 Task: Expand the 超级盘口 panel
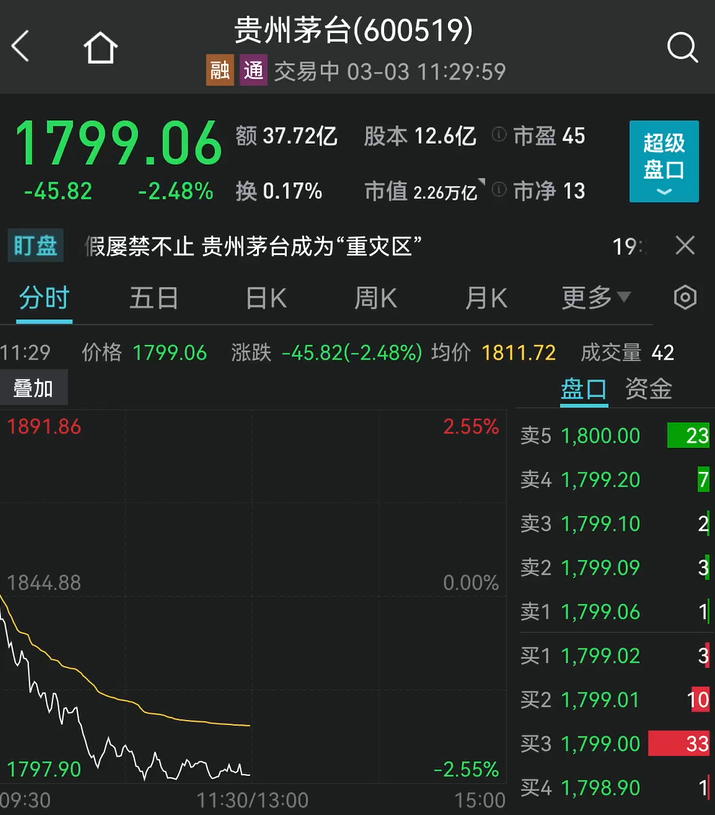pyautogui.click(x=664, y=161)
